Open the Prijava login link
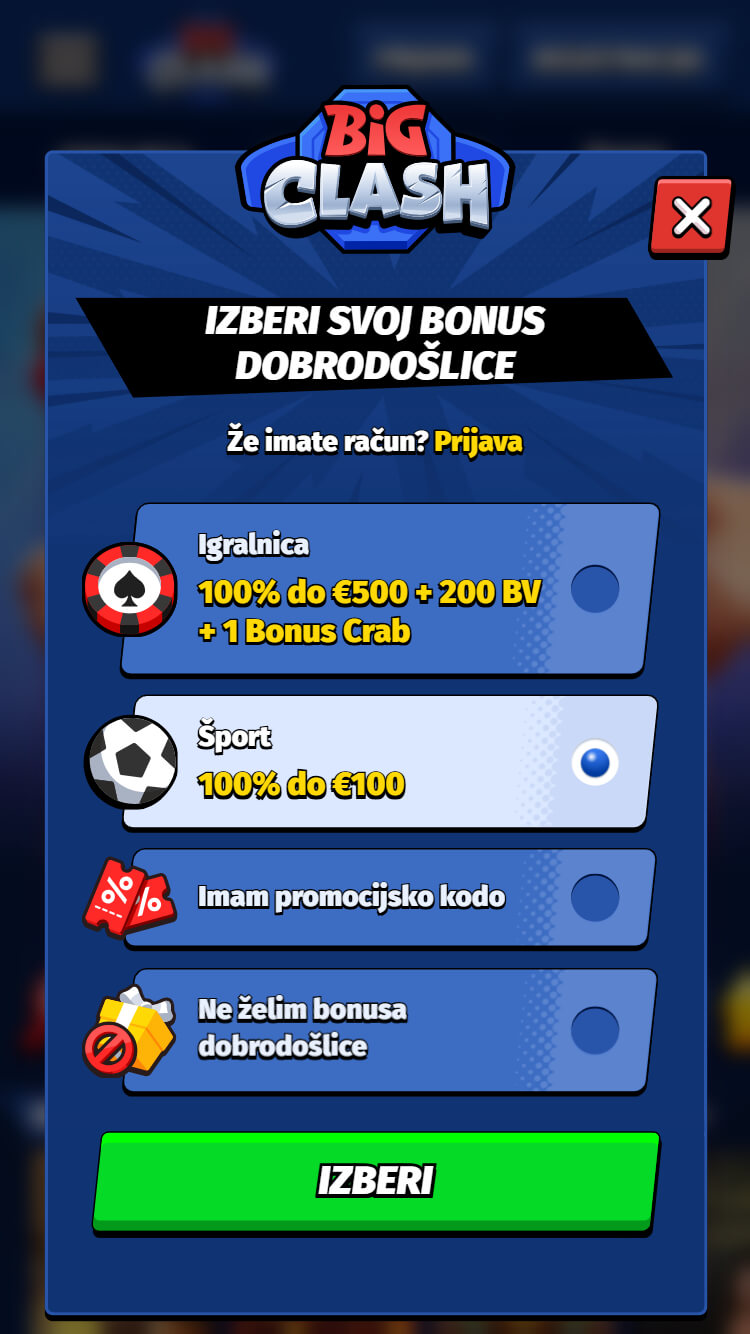Image resolution: width=750 pixels, height=1334 pixels. tap(478, 441)
